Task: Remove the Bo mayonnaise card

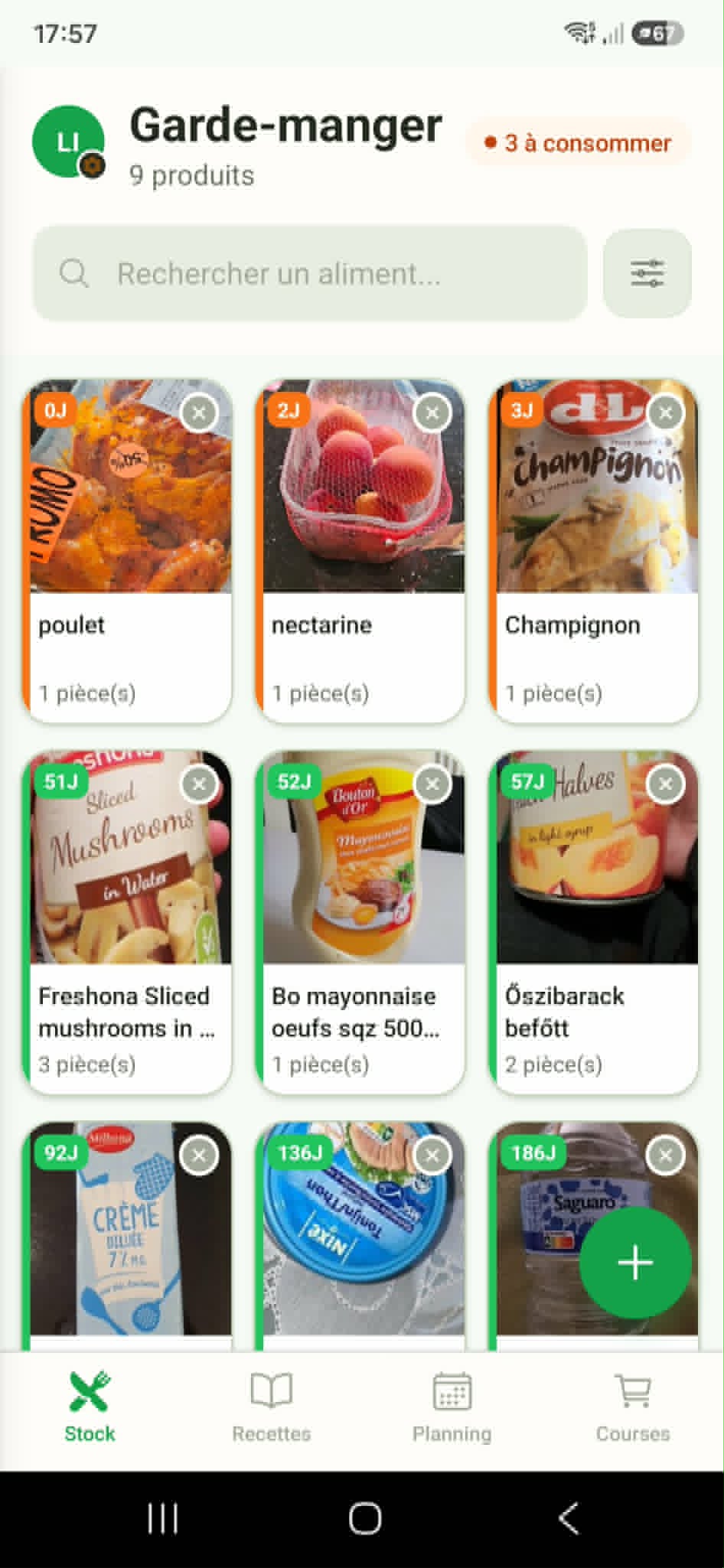Action: tap(432, 784)
